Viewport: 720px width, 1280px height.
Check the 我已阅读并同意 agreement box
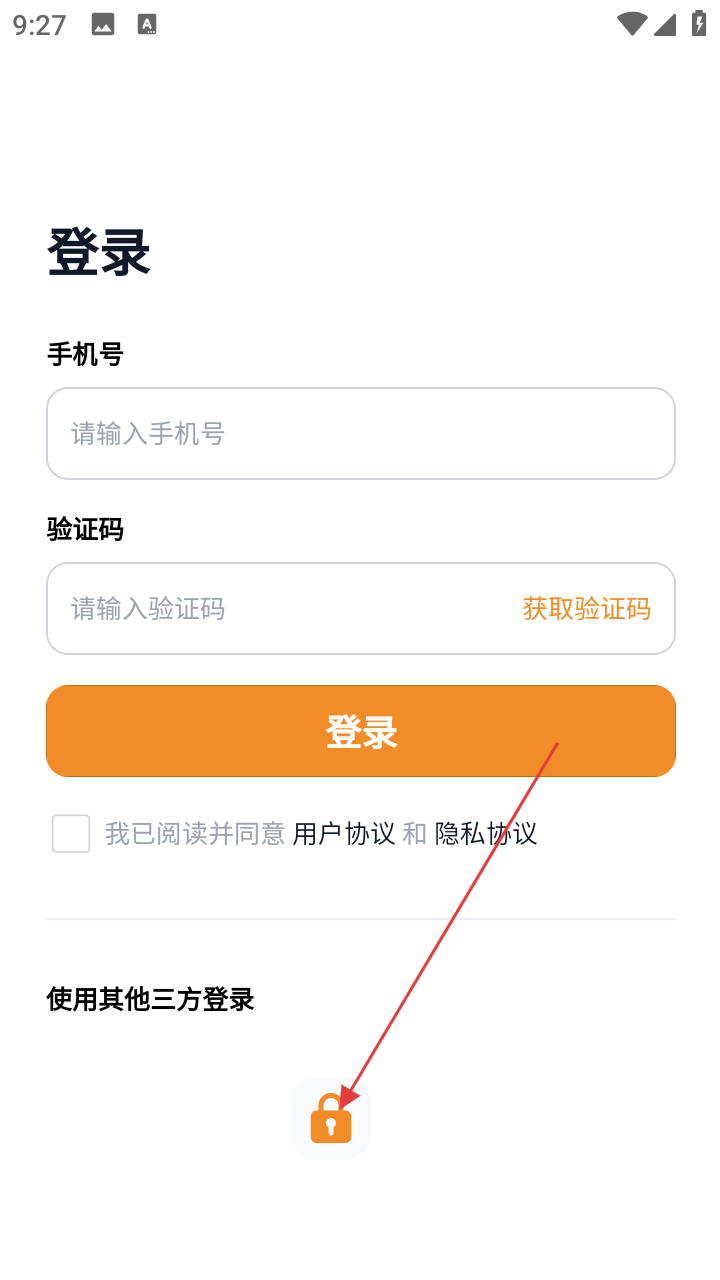pyautogui.click(x=71, y=833)
